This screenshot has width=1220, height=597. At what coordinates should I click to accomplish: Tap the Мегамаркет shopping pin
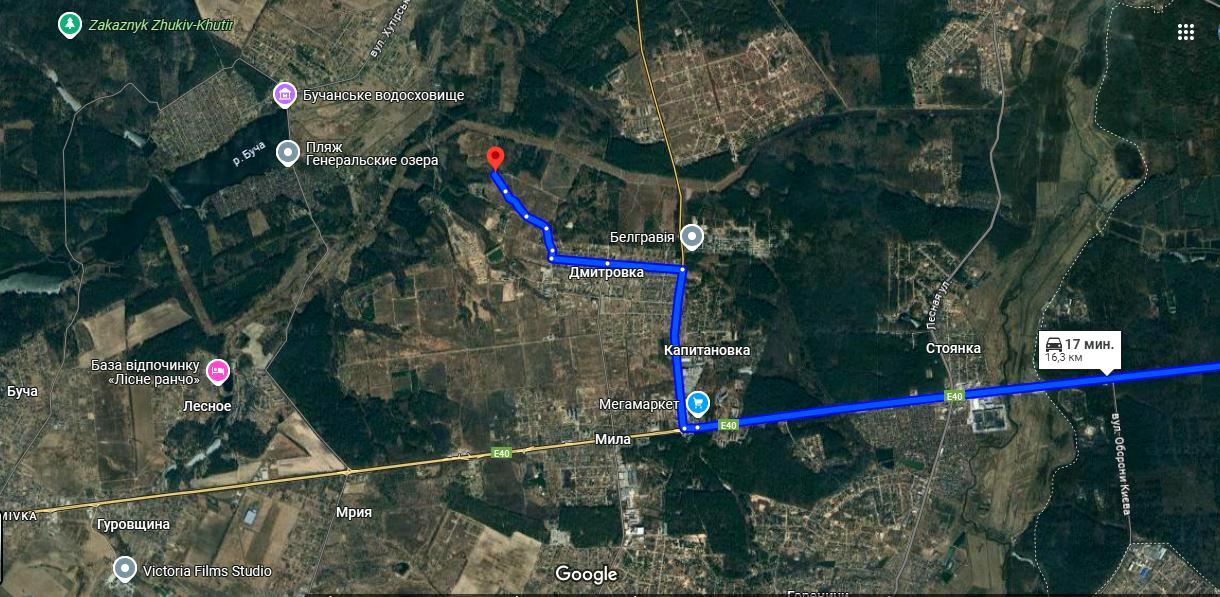coord(698,404)
